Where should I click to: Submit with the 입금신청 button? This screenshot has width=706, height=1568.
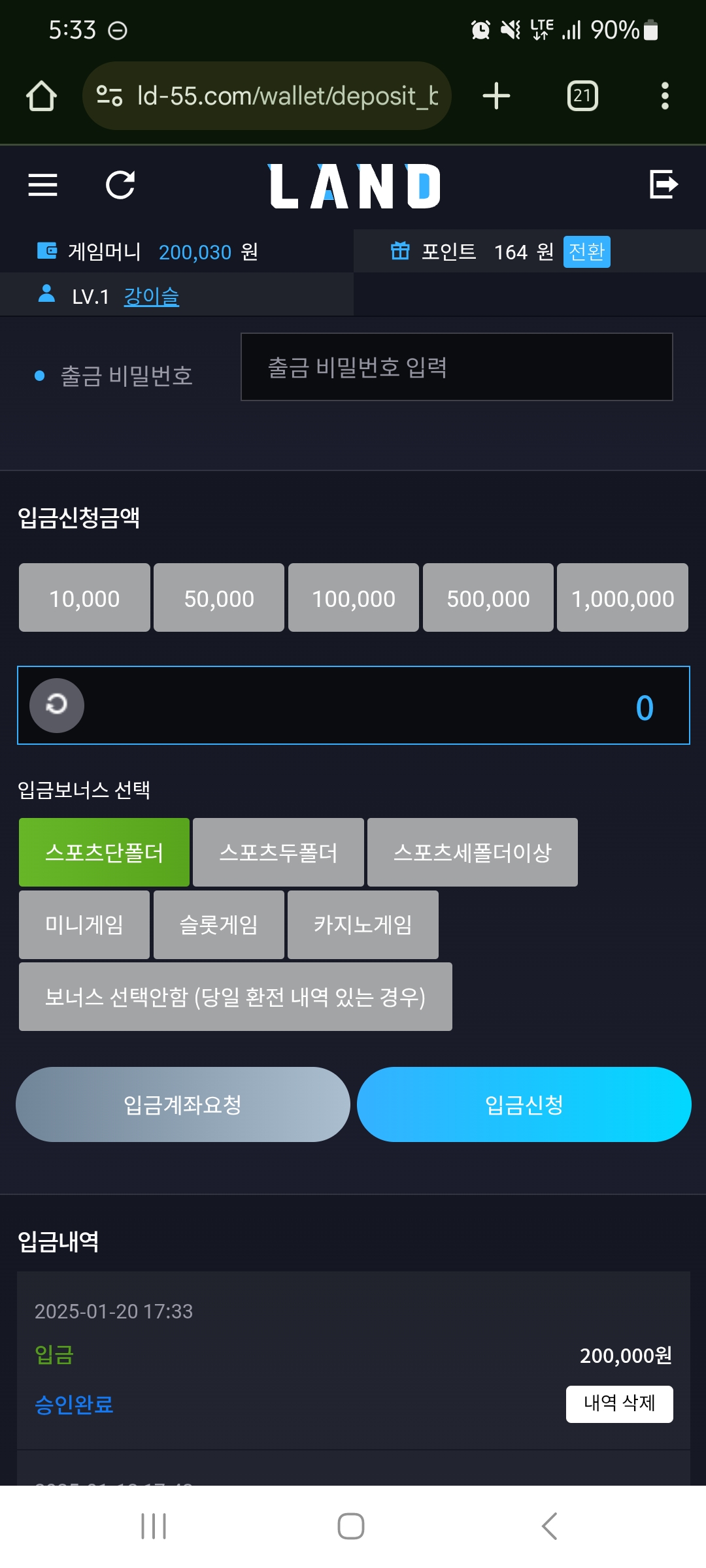tap(524, 1105)
